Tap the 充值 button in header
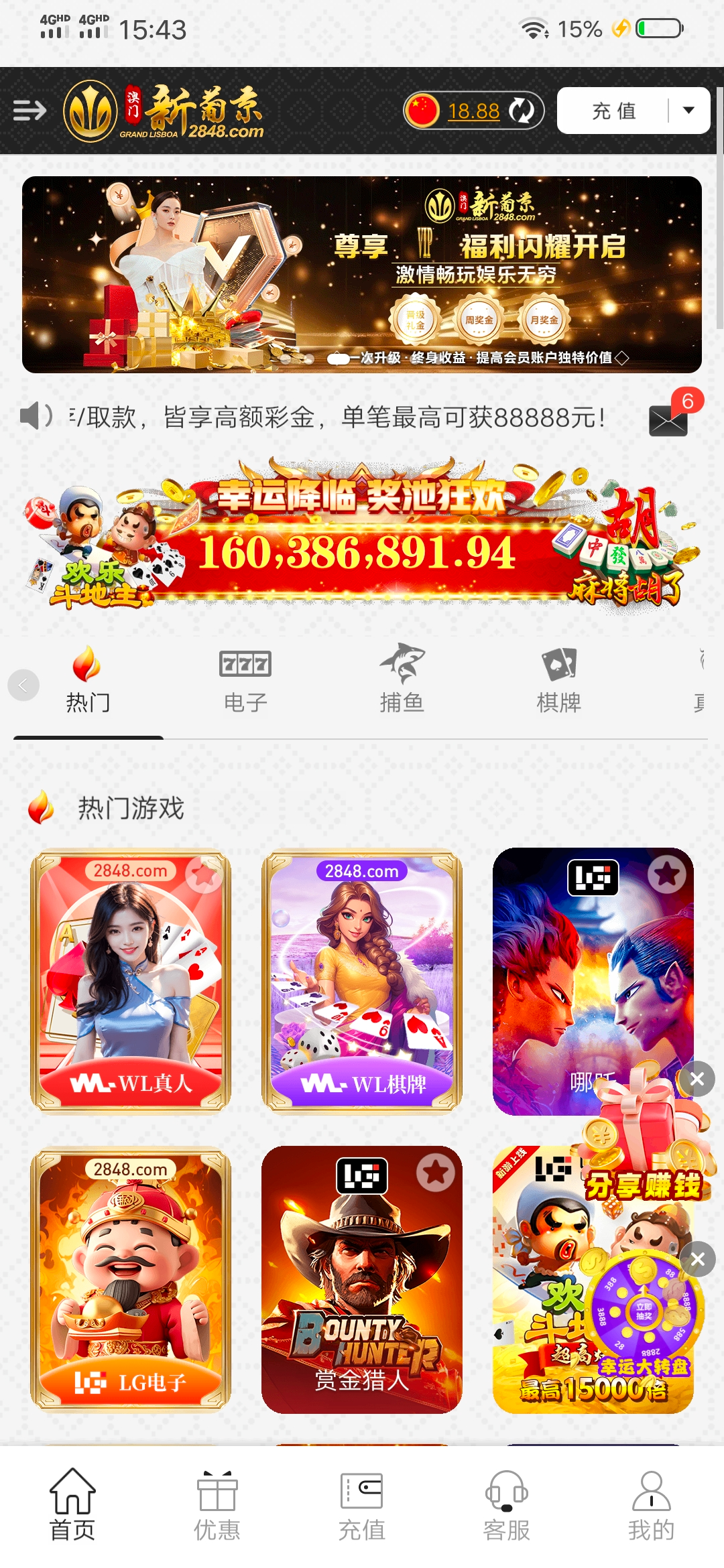 613,111
